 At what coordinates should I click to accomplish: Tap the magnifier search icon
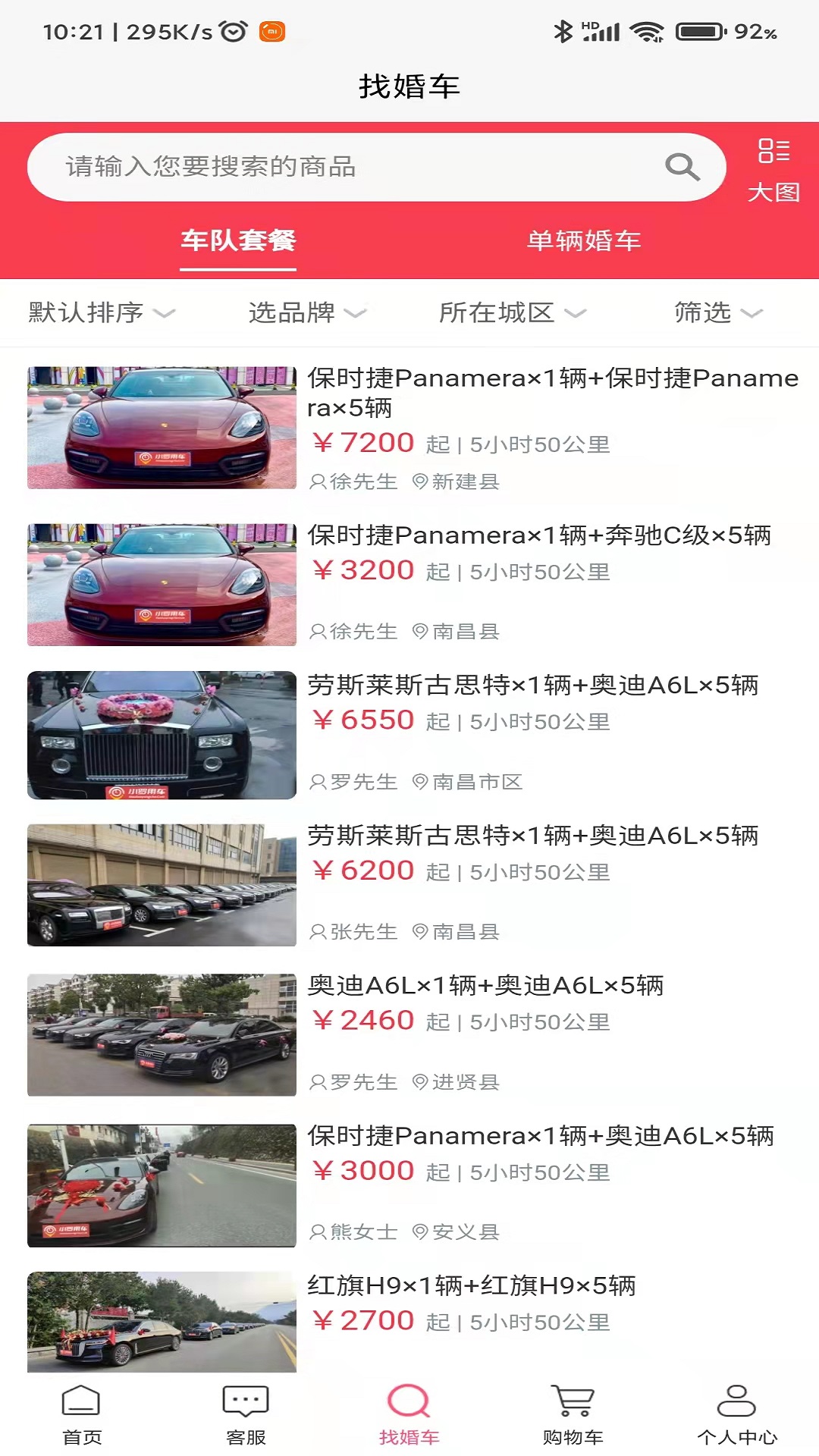click(x=682, y=167)
